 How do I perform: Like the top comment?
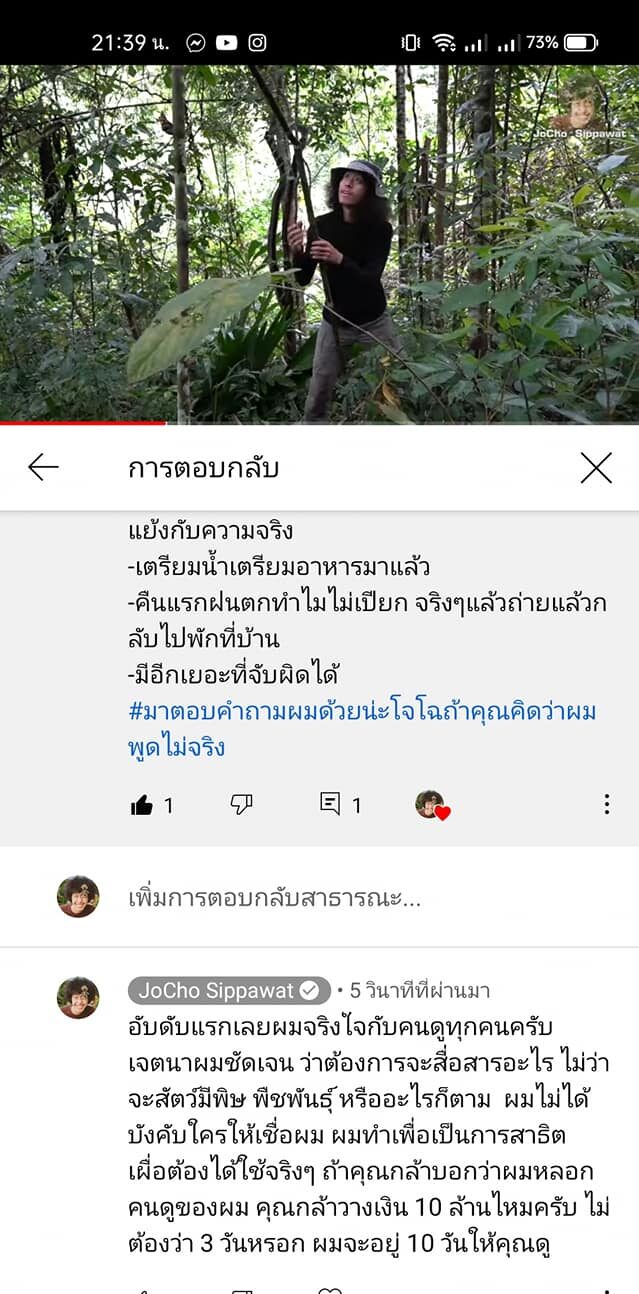tap(142, 805)
